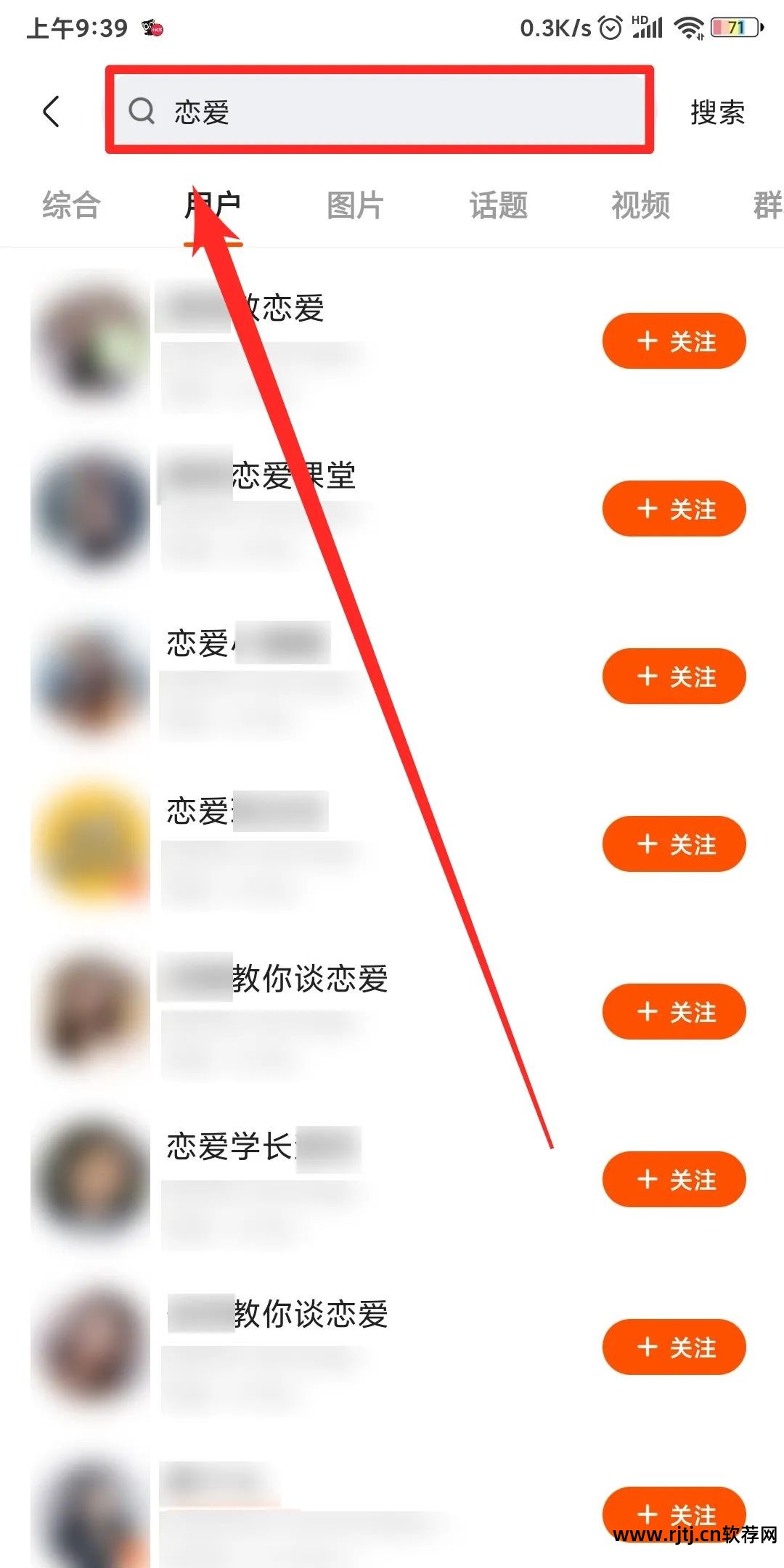
Task: Follow the first user in the results
Action: click(x=674, y=341)
